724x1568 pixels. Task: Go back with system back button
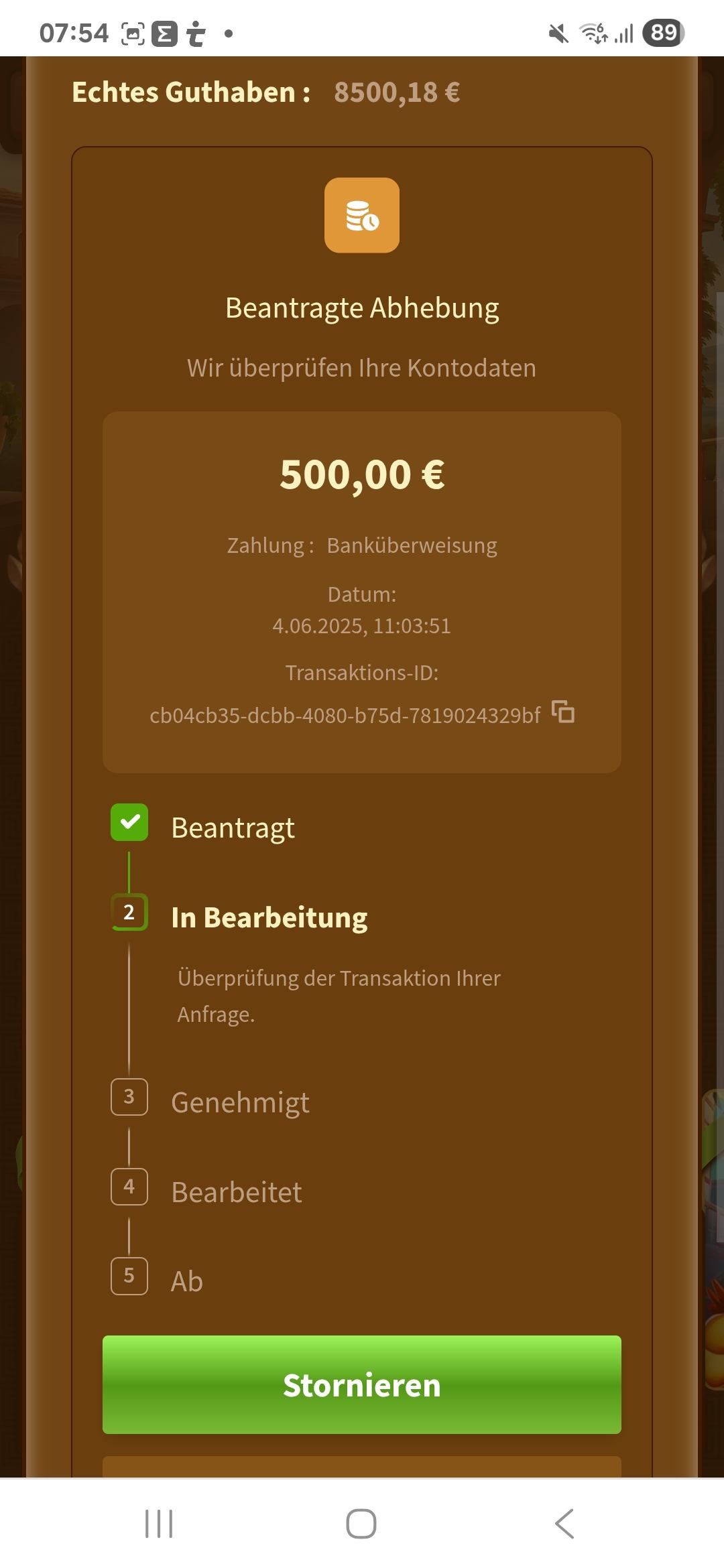point(564,1523)
